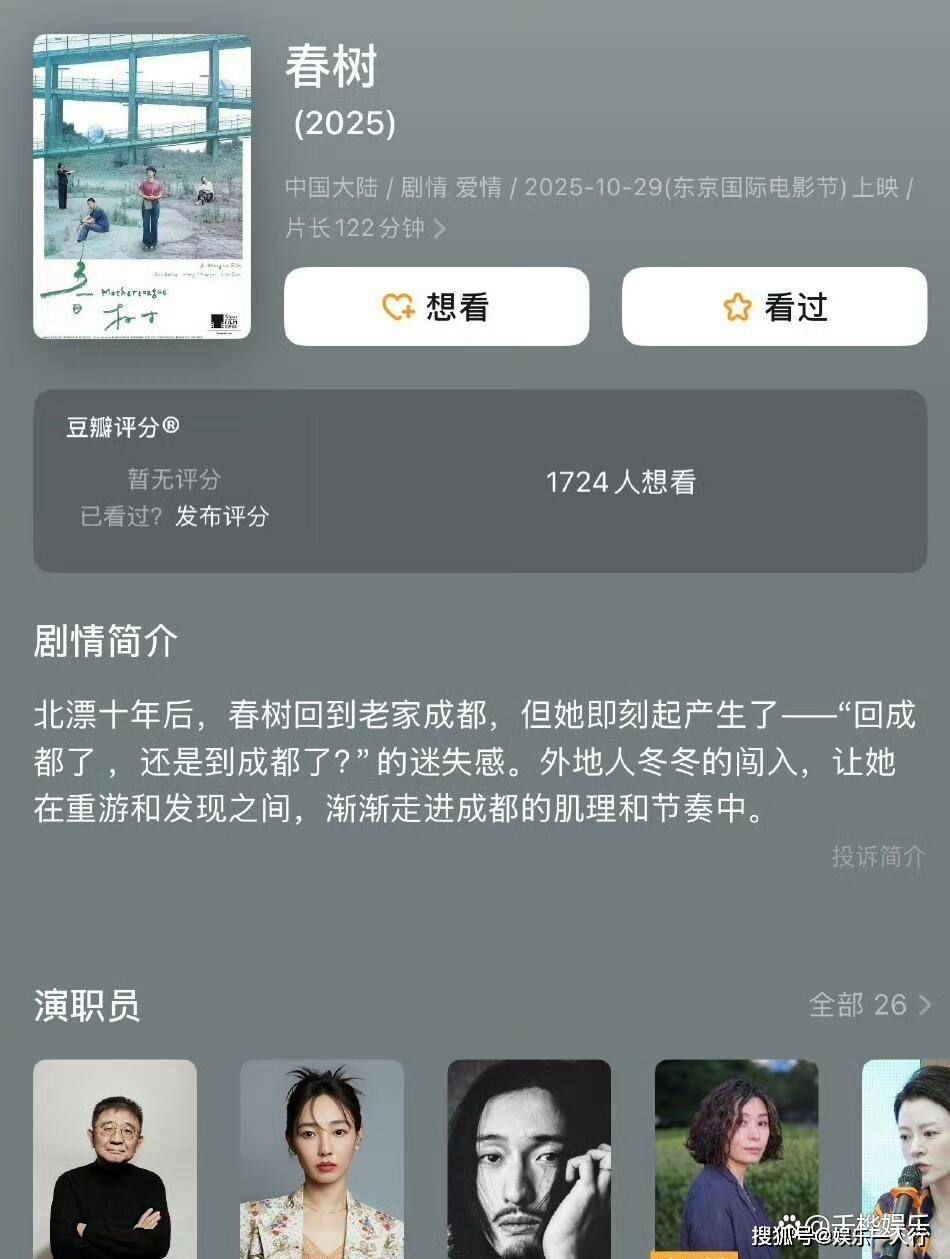This screenshot has width=950, height=1259.
Task: Tap 发布评分 to post a rating
Action: (222, 517)
